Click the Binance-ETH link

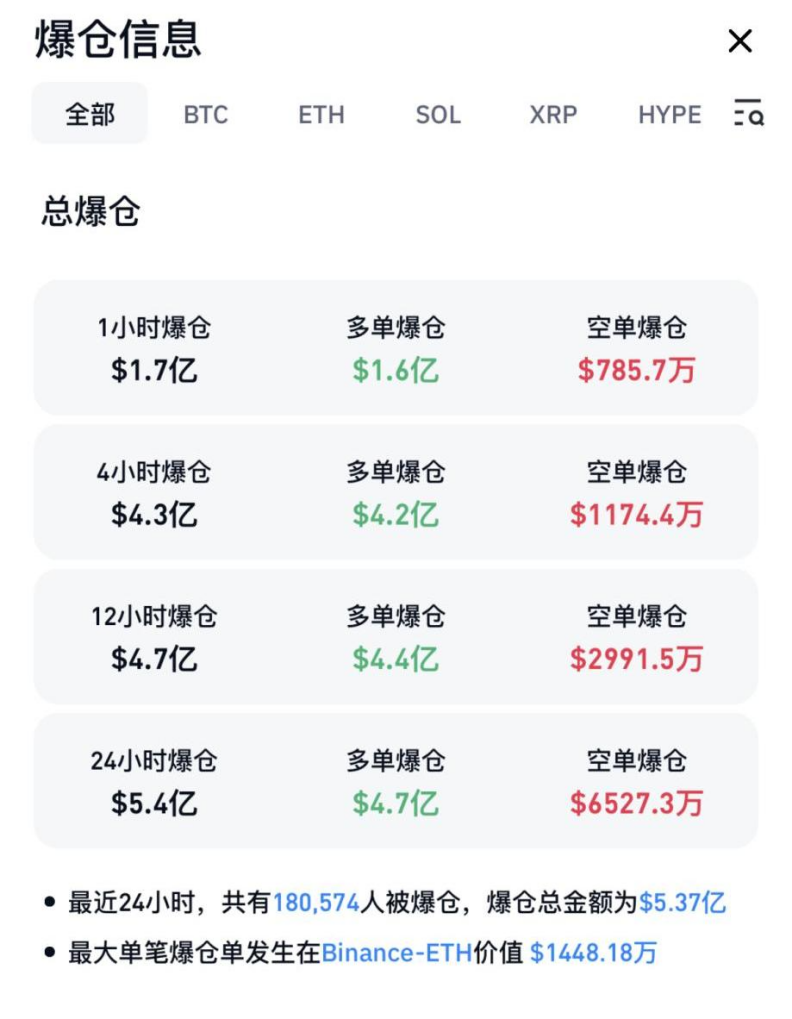pos(395,953)
